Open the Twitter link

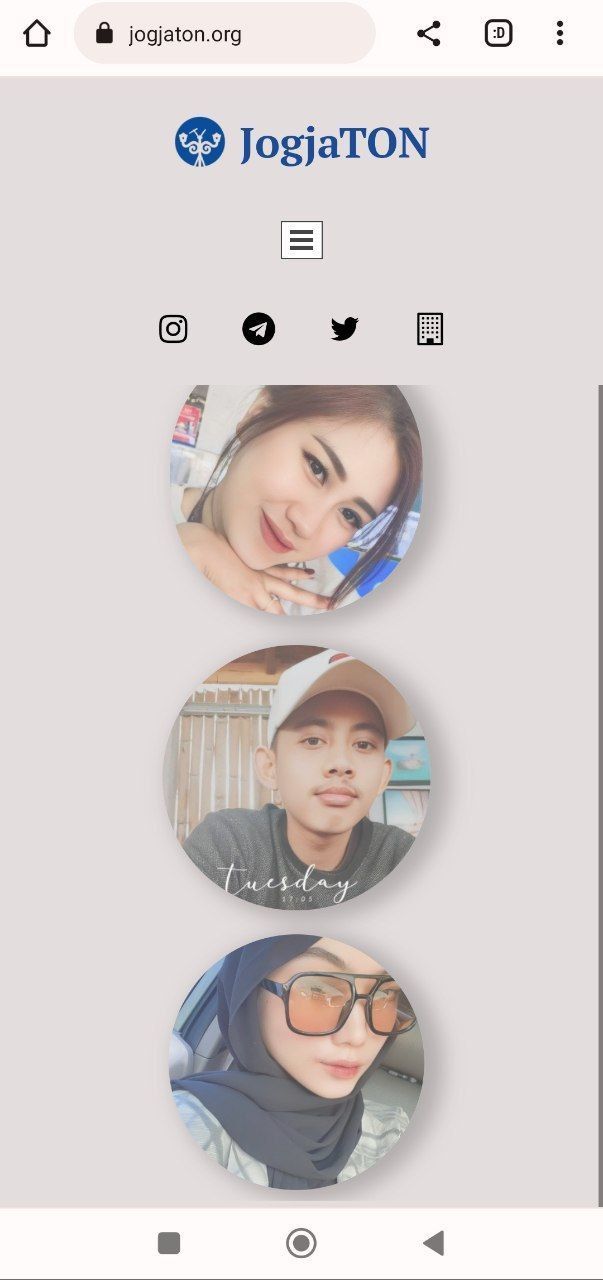point(345,329)
